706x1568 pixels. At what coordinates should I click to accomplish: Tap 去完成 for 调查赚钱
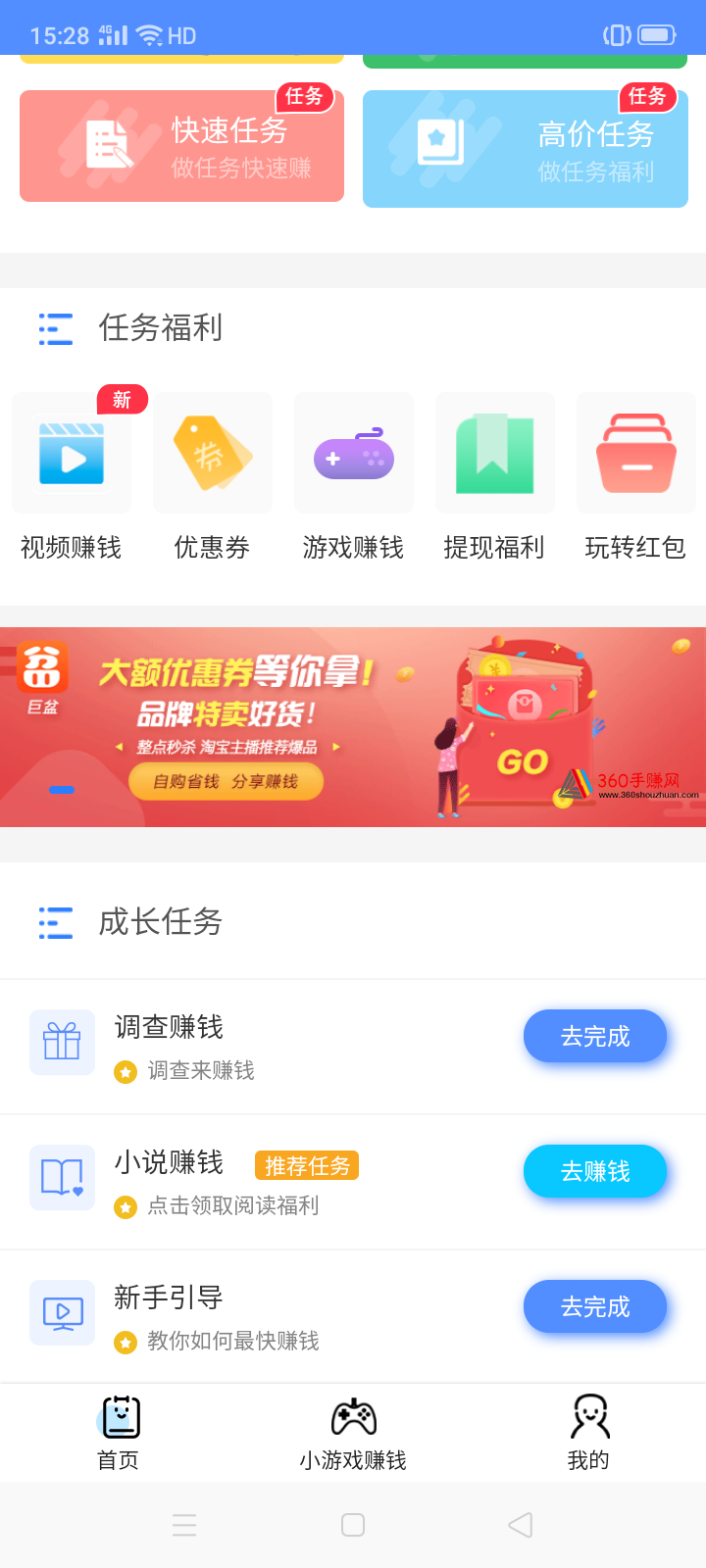coord(595,1036)
